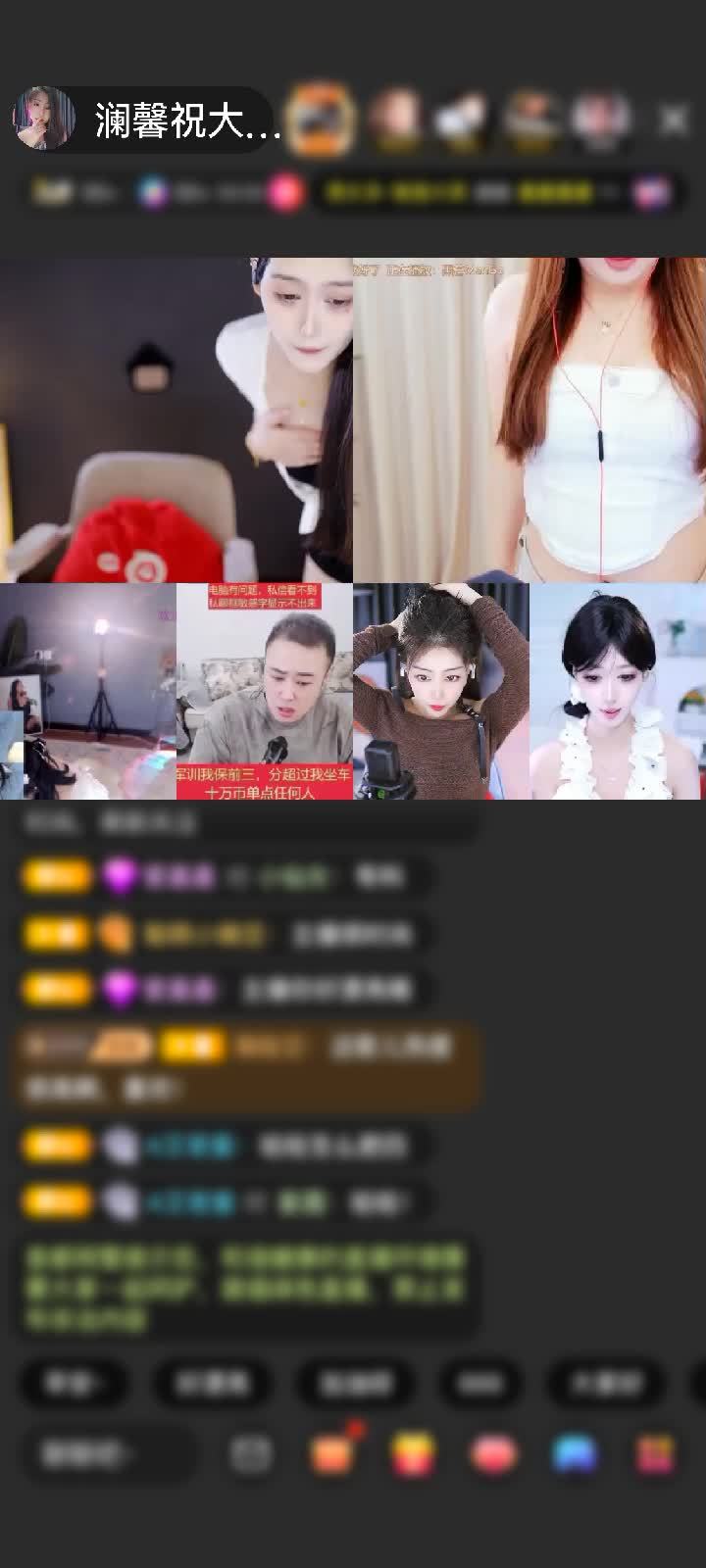This screenshot has height=1568, width=706.
Task: Open video tile of woman in brown sweater
Action: [x=441, y=691]
